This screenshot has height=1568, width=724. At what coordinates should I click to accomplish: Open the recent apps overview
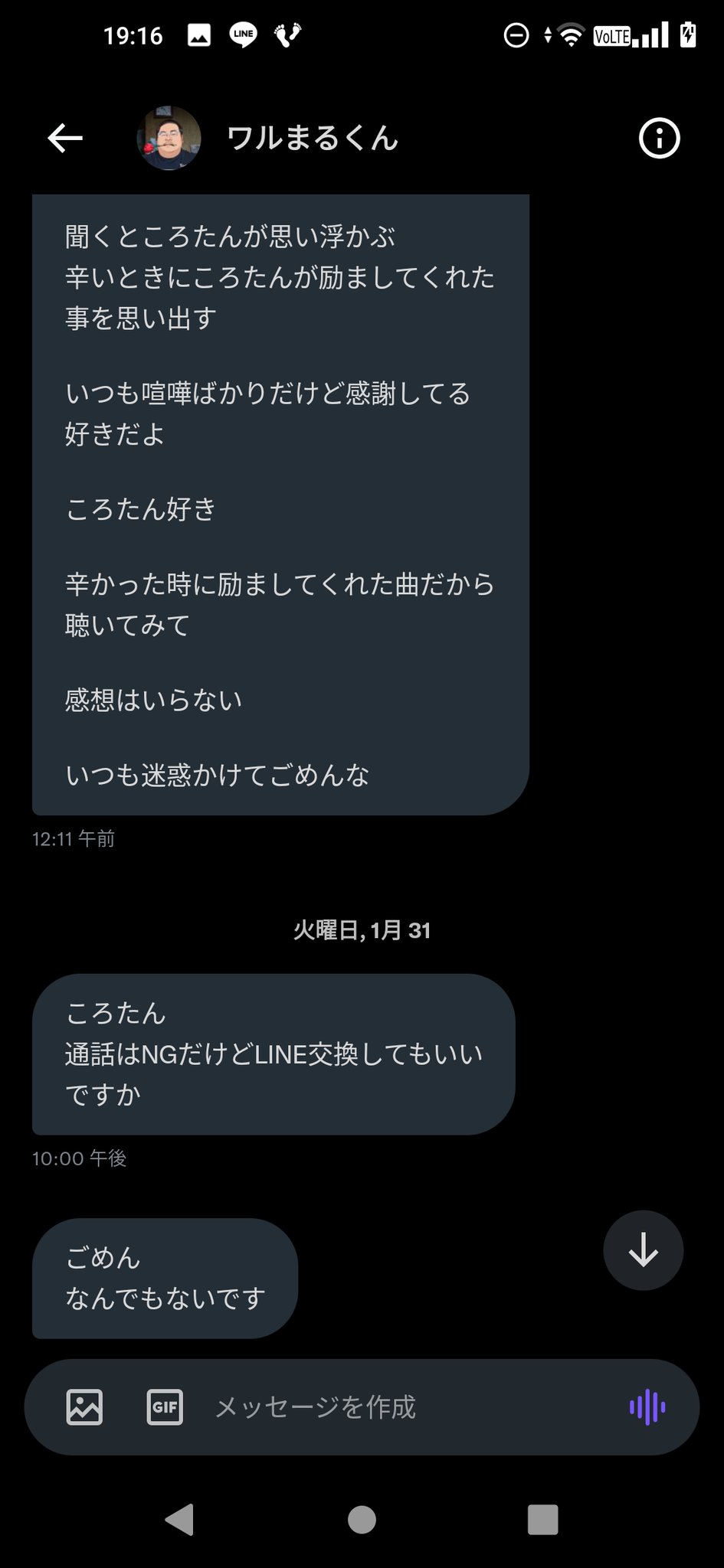(542, 1520)
